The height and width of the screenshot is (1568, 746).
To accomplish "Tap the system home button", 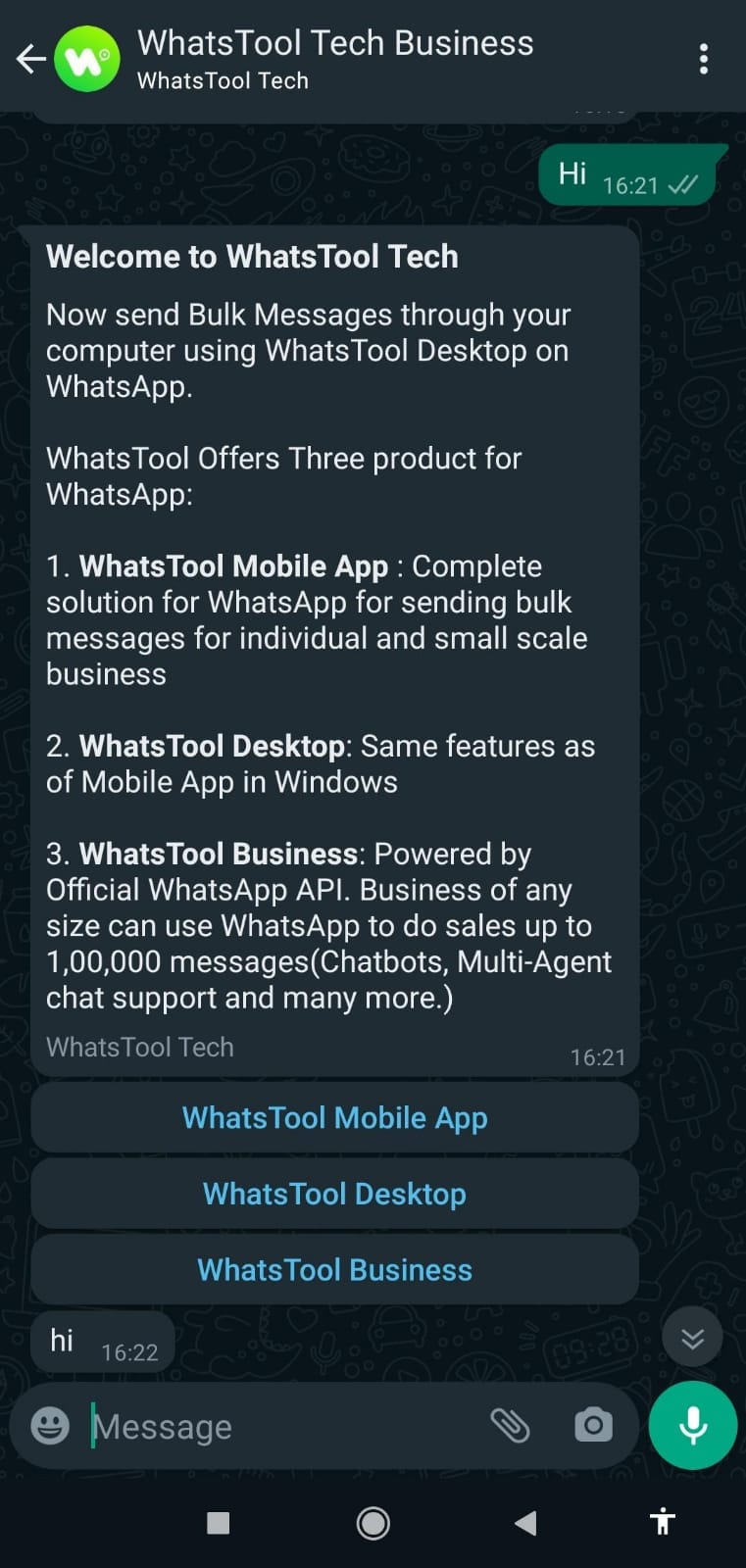I will point(373,1523).
